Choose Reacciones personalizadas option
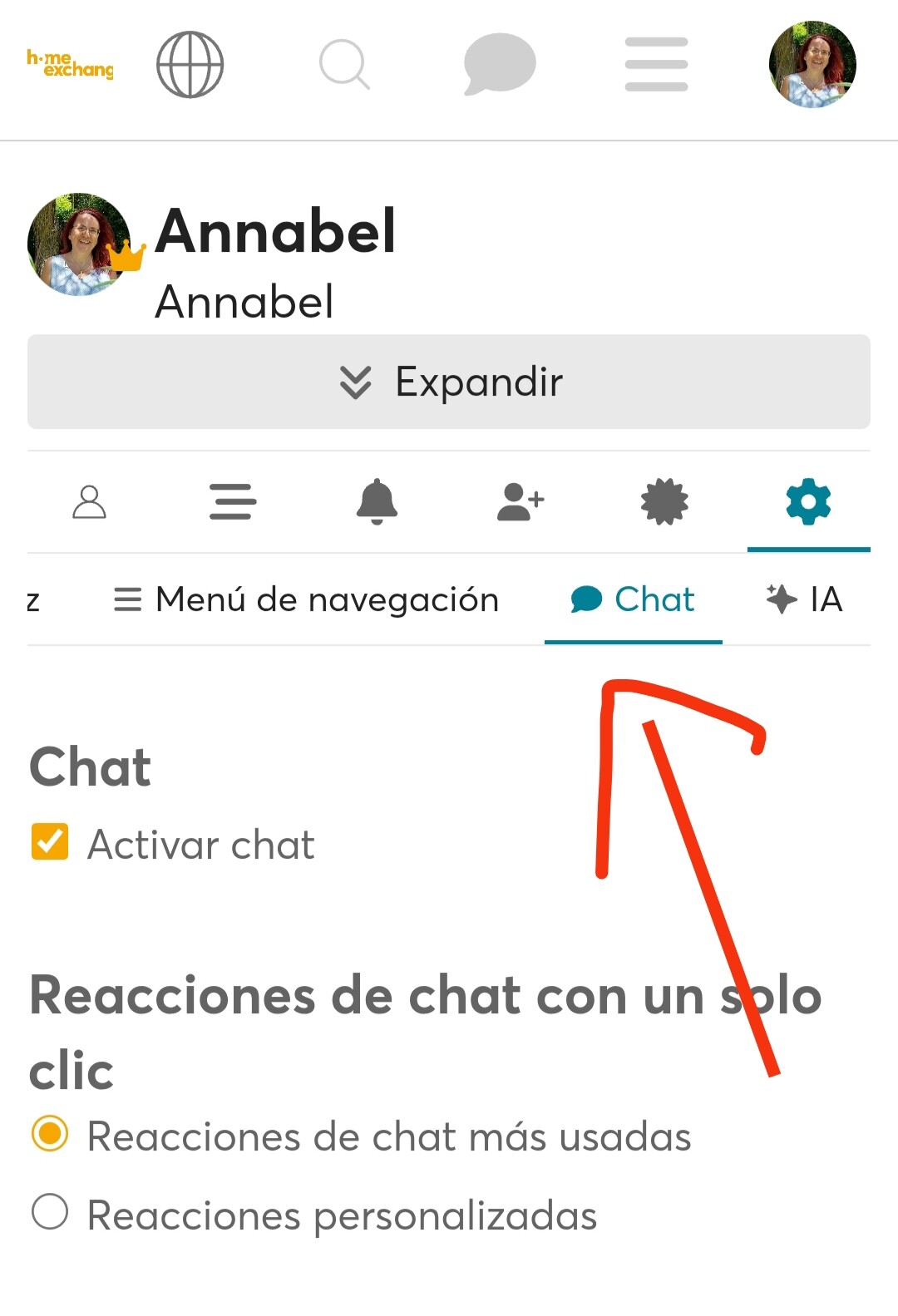The width and height of the screenshot is (898, 1316). [x=50, y=1212]
